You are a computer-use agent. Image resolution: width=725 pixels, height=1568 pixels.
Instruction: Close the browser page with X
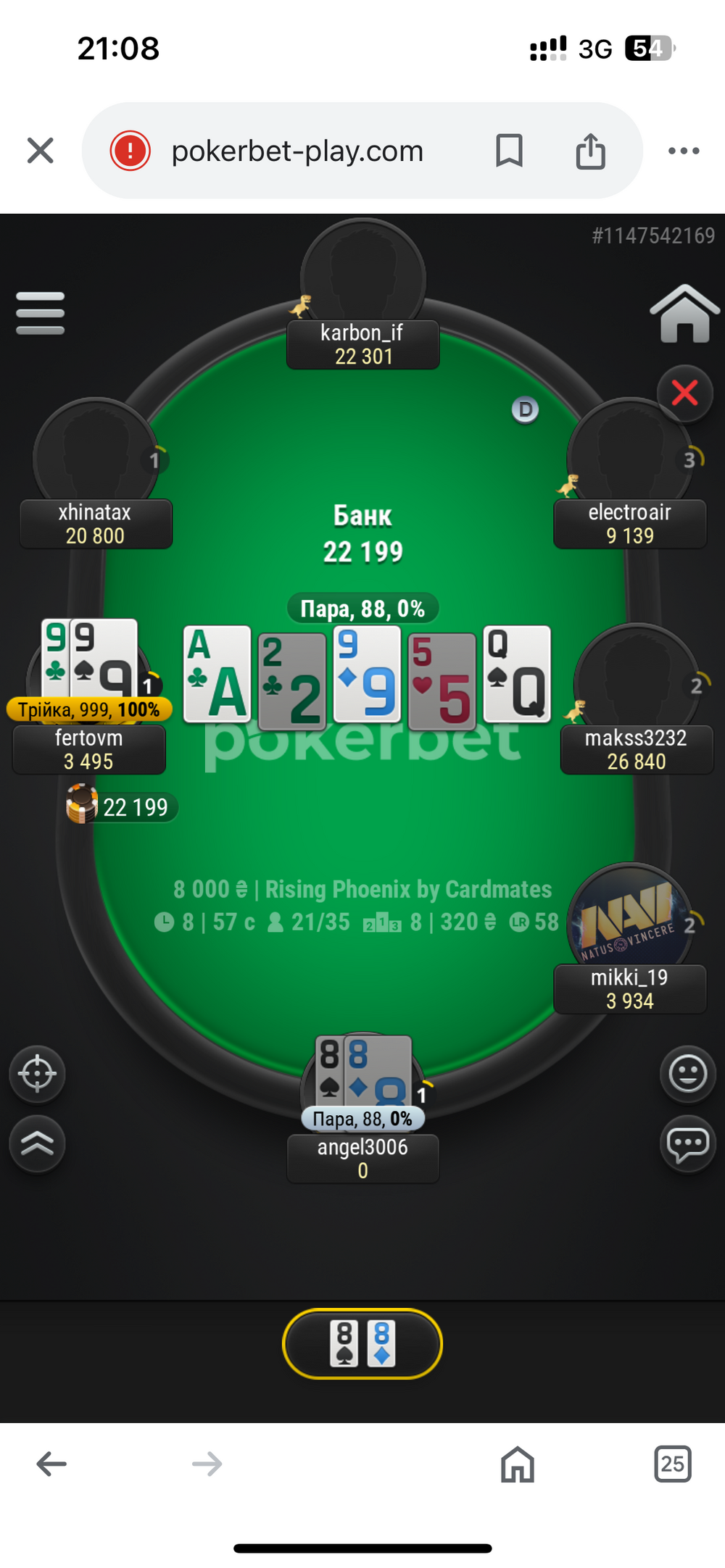(x=41, y=151)
